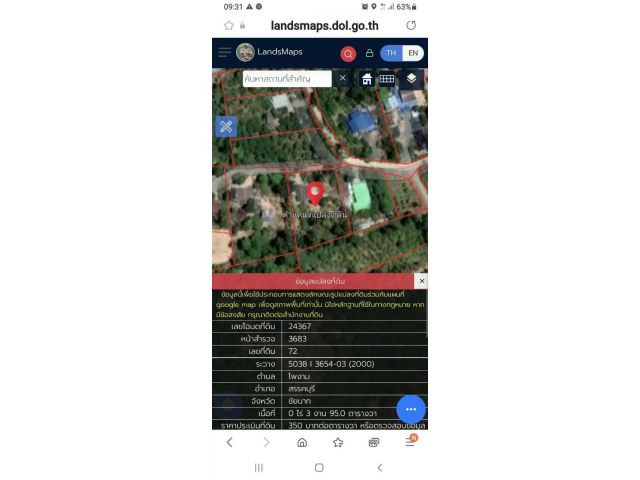This screenshot has height=480, width=640.
Task: Open the browser tools menu
Action: pyautogui.click(x=410, y=441)
